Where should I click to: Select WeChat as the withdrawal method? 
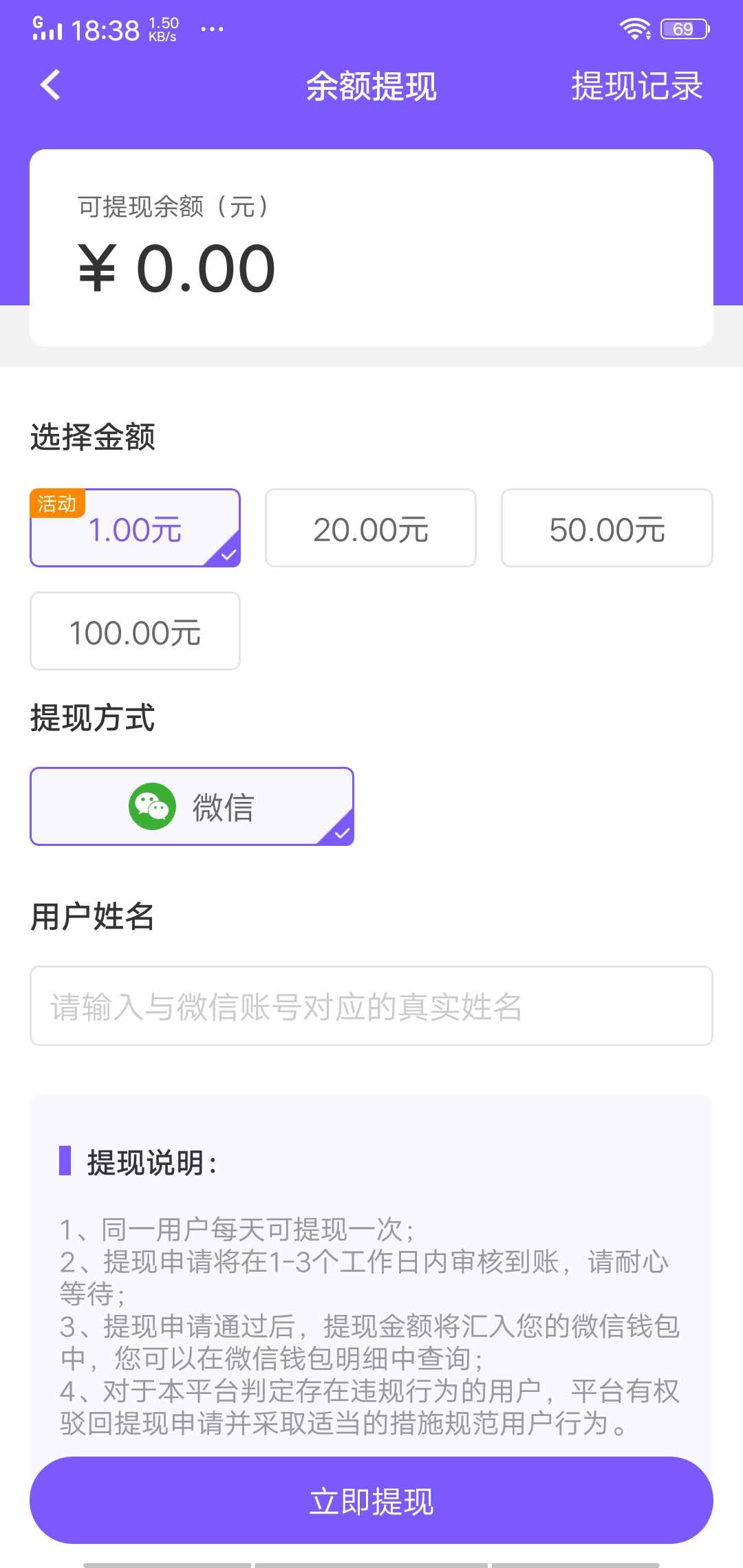(x=191, y=806)
